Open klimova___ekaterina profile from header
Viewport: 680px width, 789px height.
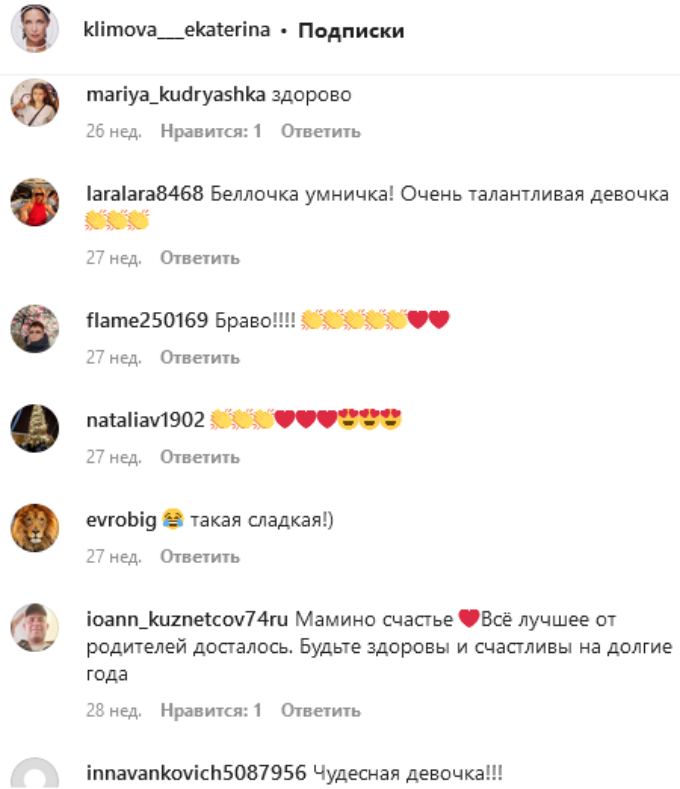pos(178,30)
